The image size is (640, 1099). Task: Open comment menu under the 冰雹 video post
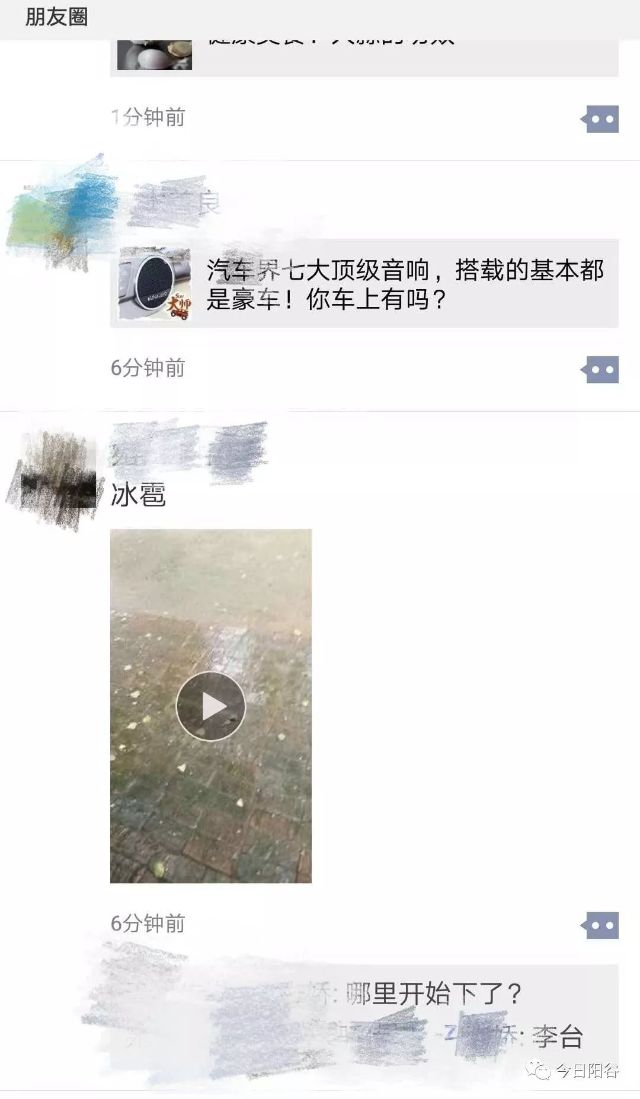click(600, 925)
